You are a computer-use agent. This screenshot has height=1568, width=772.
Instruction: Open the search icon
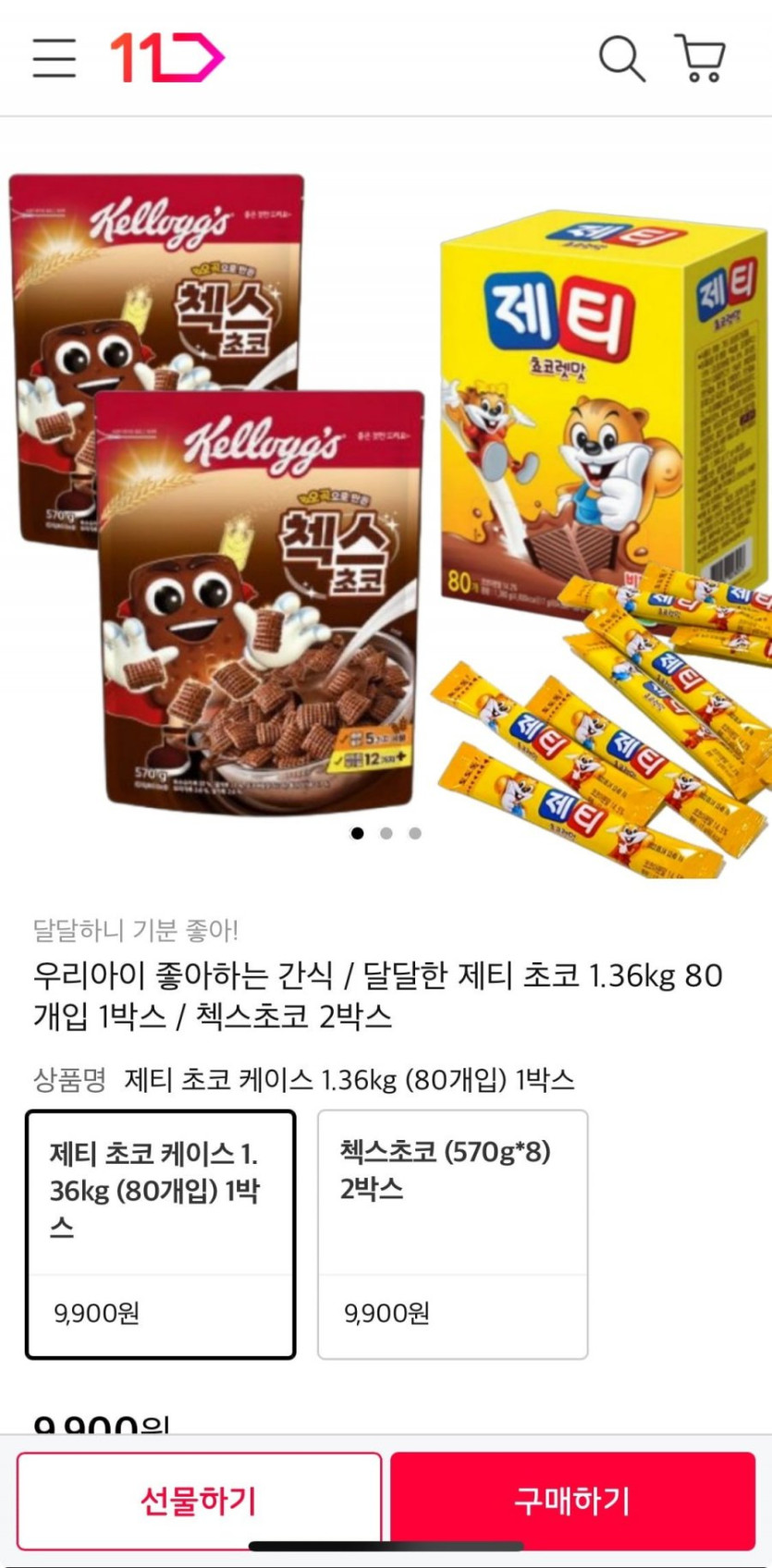(621, 58)
